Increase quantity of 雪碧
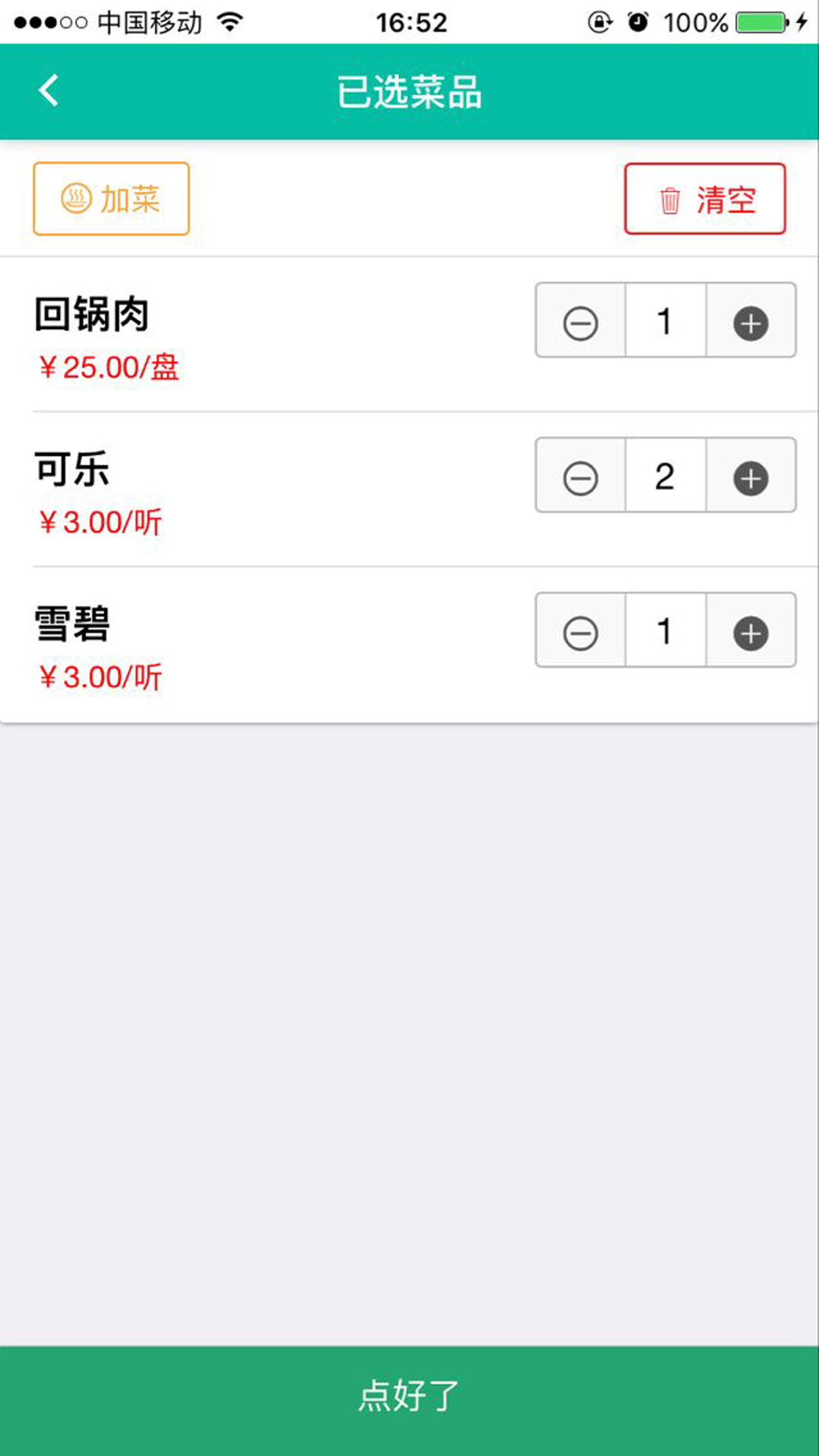This screenshot has width=819, height=1456. click(x=750, y=632)
